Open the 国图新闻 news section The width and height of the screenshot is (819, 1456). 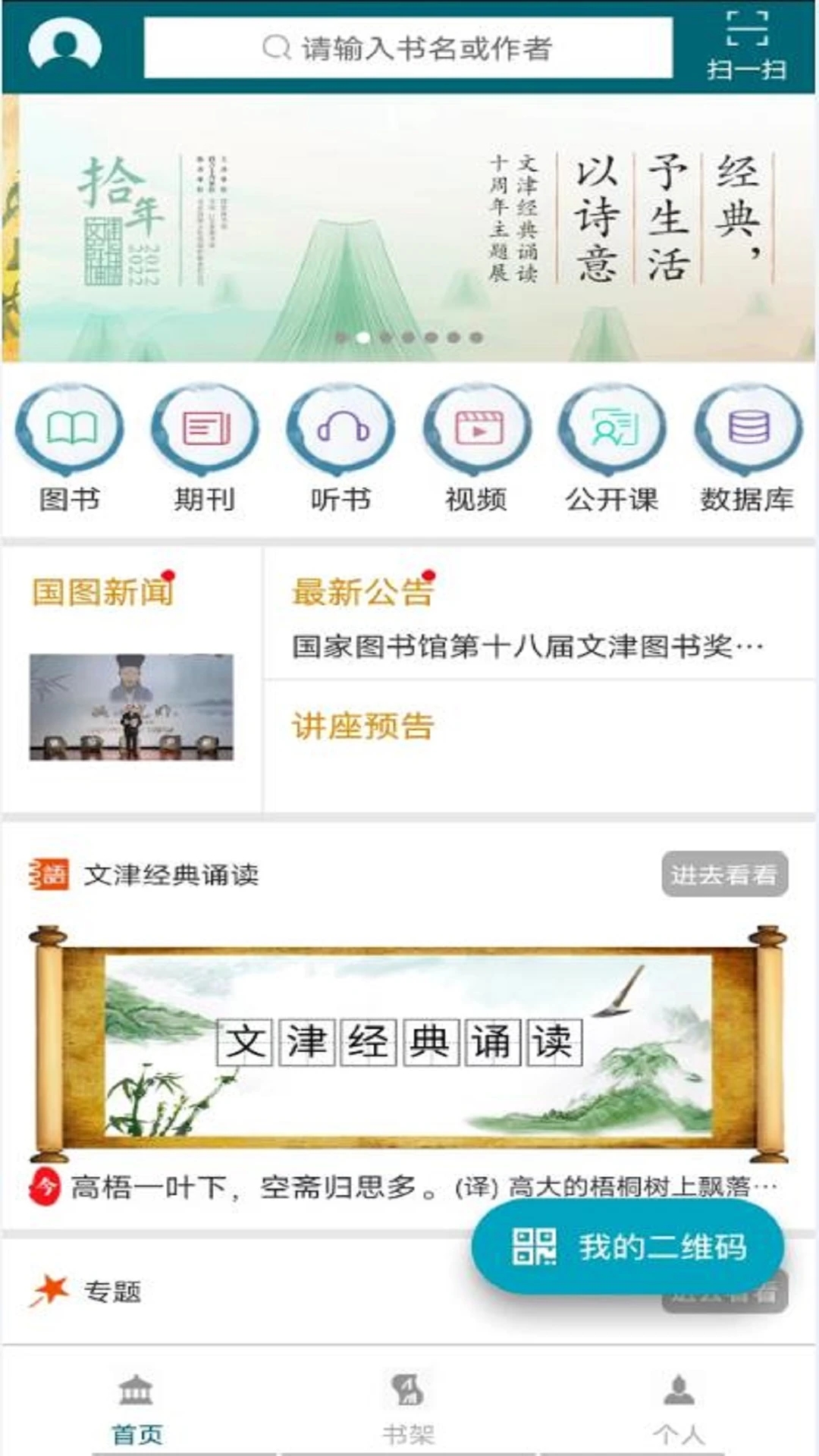pyautogui.click(x=102, y=594)
